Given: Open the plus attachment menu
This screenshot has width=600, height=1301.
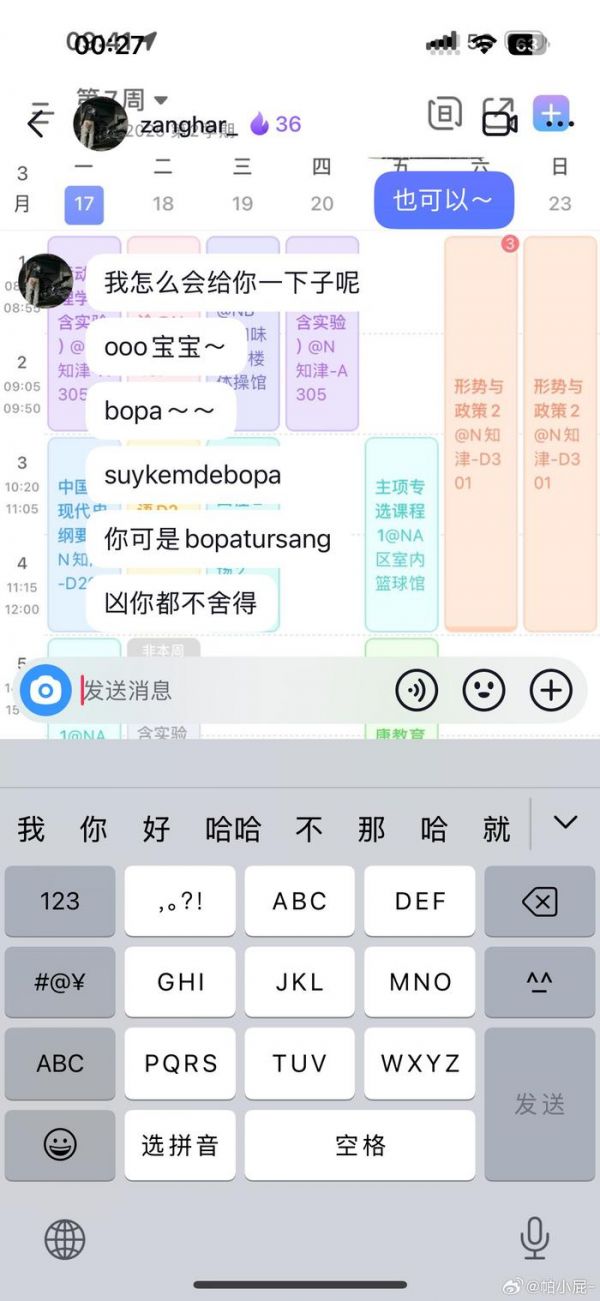Looking at the screenshot, I should (x=550, y=690).
